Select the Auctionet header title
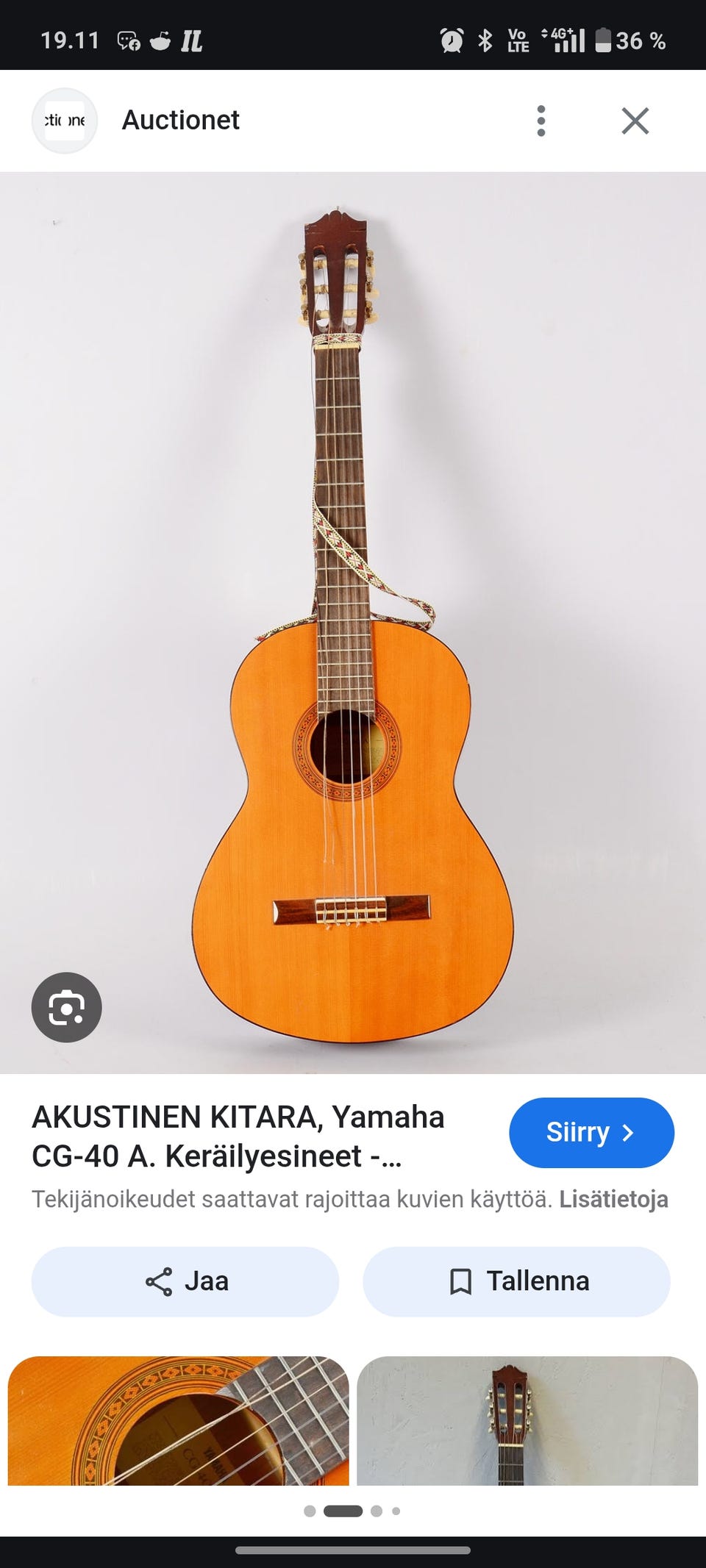 coord(179,121)
